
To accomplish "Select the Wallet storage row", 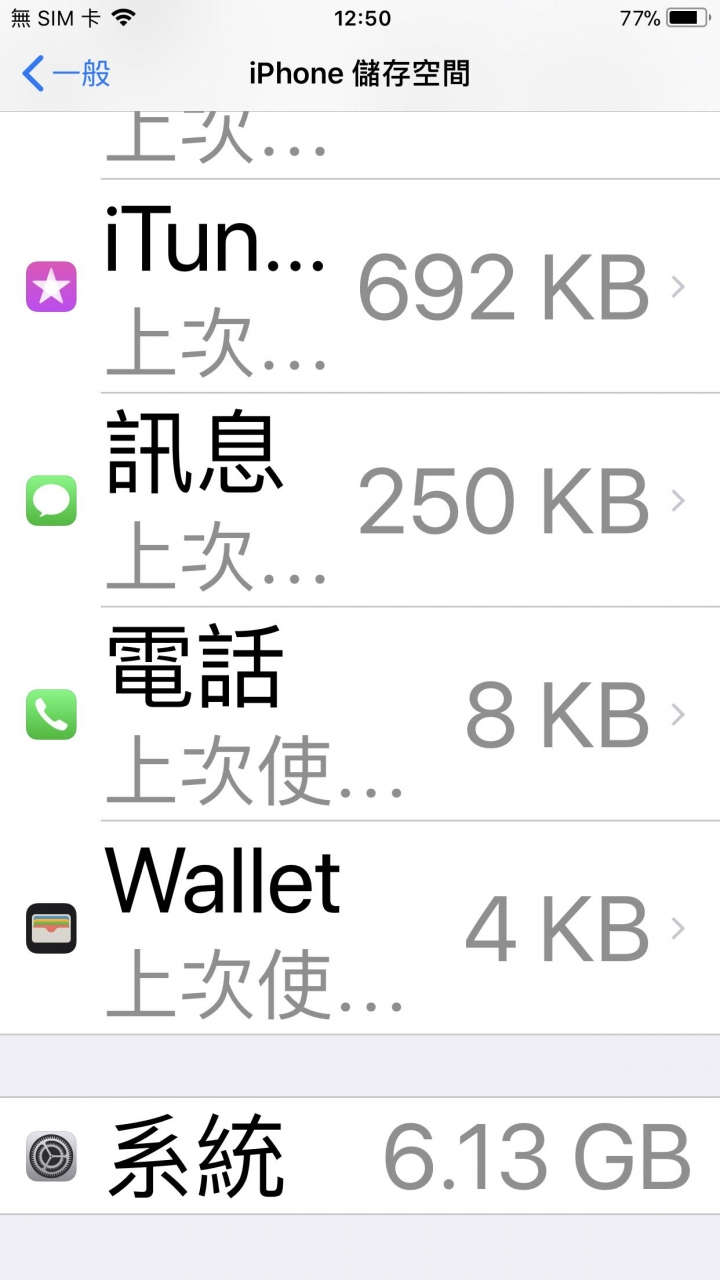I will click(360, 928).
